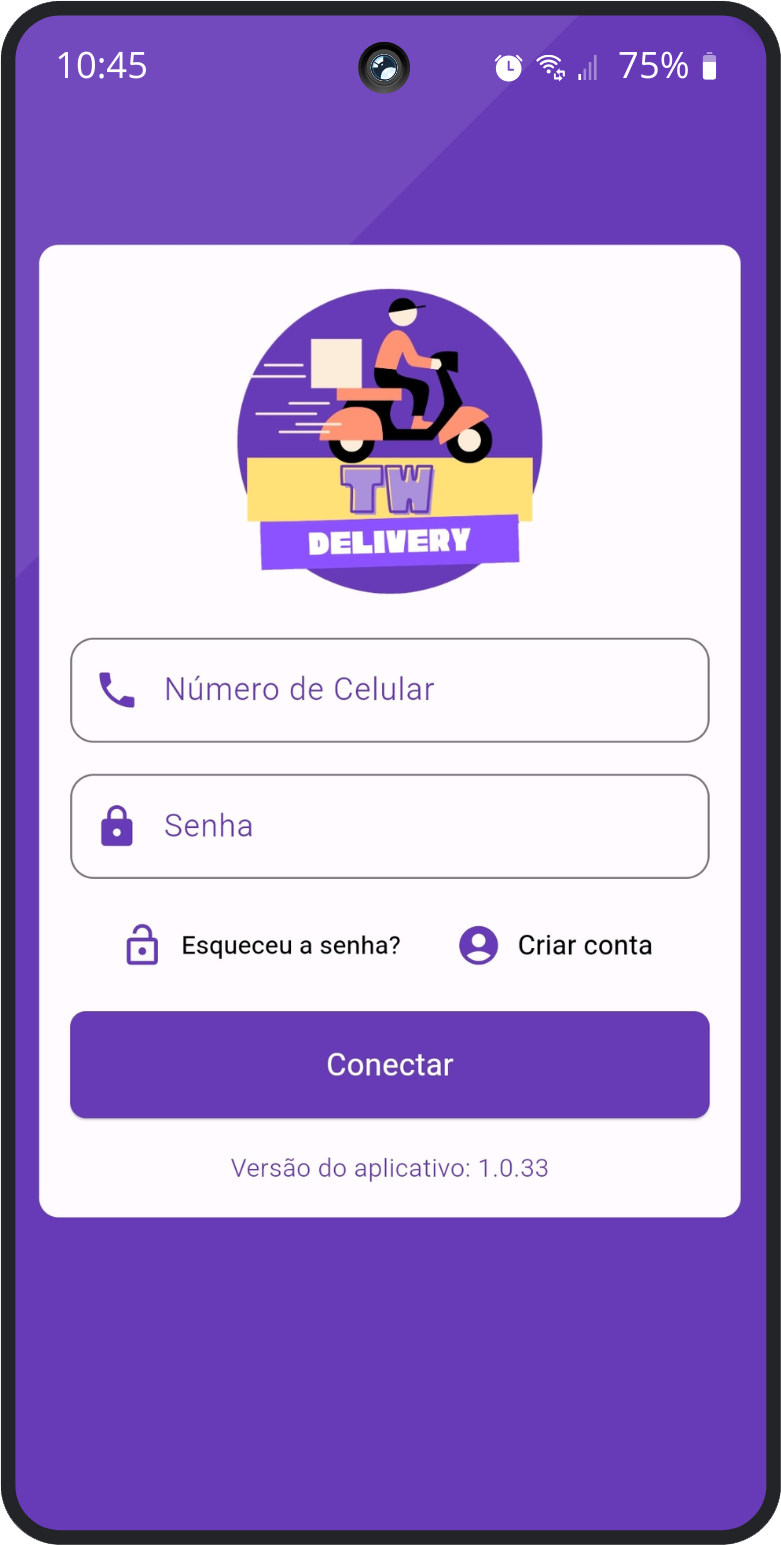Click the padlock icon inside the Senha field

click(115, 826)
